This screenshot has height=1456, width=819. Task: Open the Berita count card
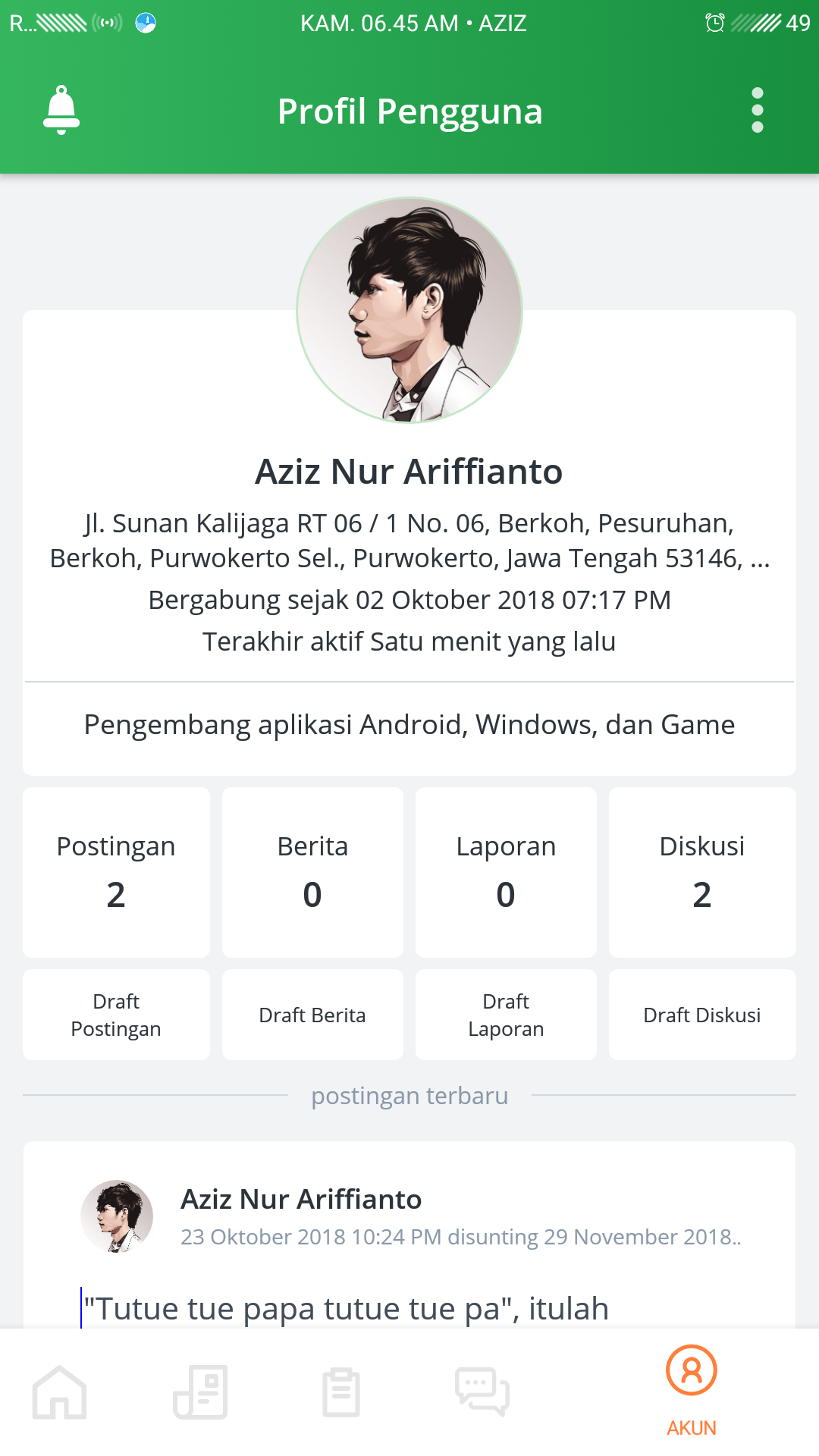(312, 872)
